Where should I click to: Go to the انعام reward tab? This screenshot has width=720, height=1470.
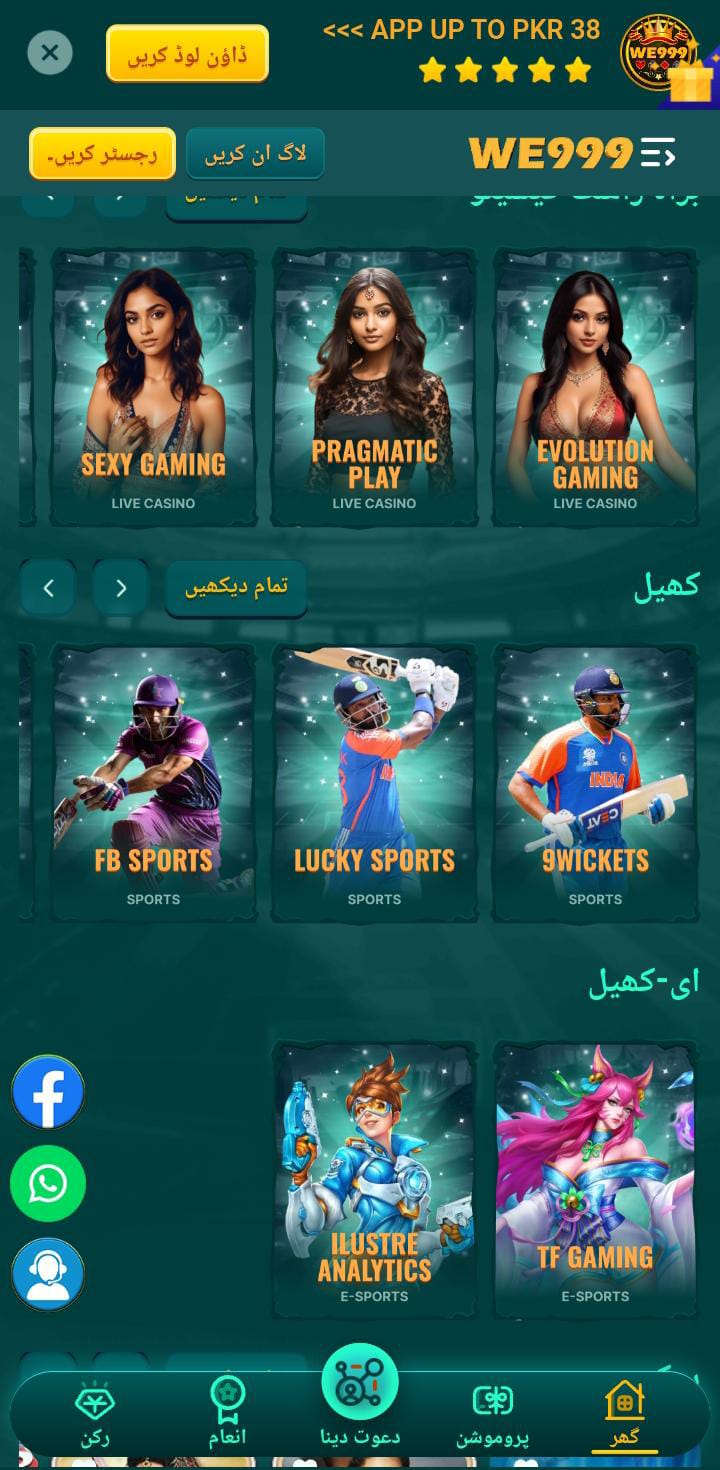coord(227,1414)
